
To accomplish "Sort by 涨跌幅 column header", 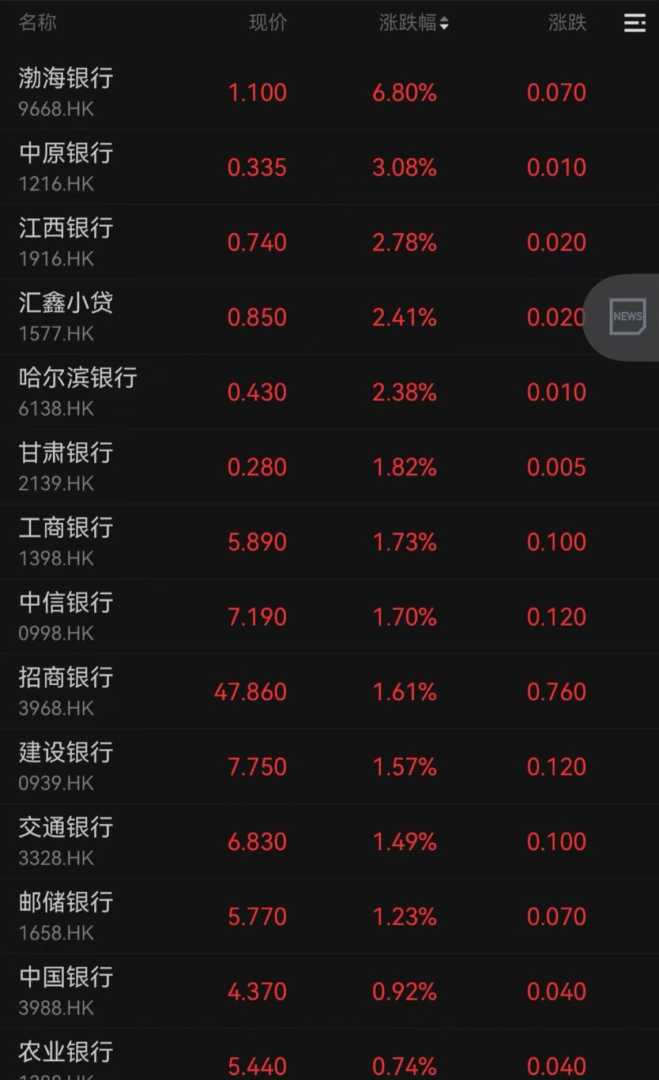I will pyautogui.click(x=413, y=23).
